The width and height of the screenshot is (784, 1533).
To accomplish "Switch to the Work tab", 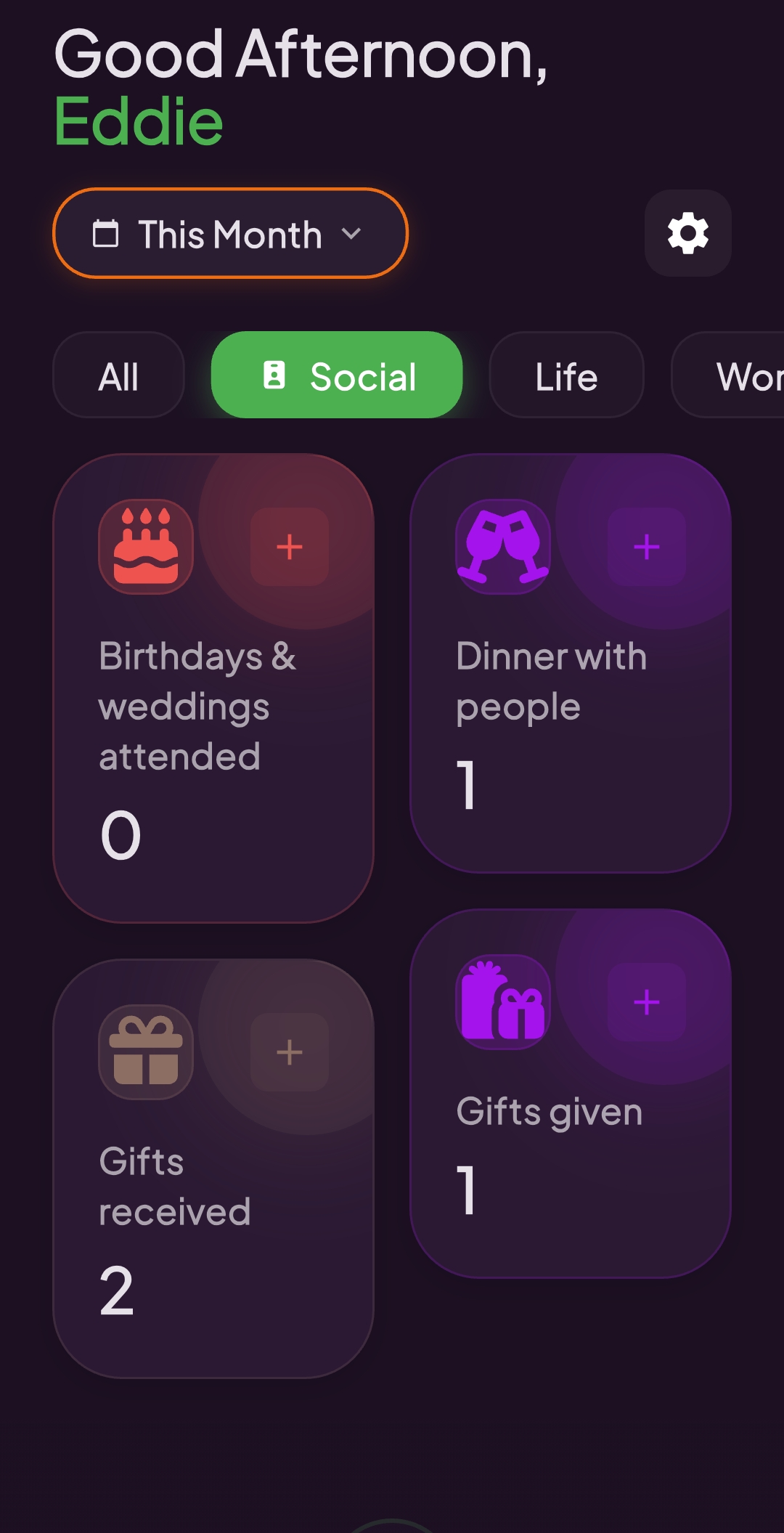I will pyautogui.click(x=748, y=375).
